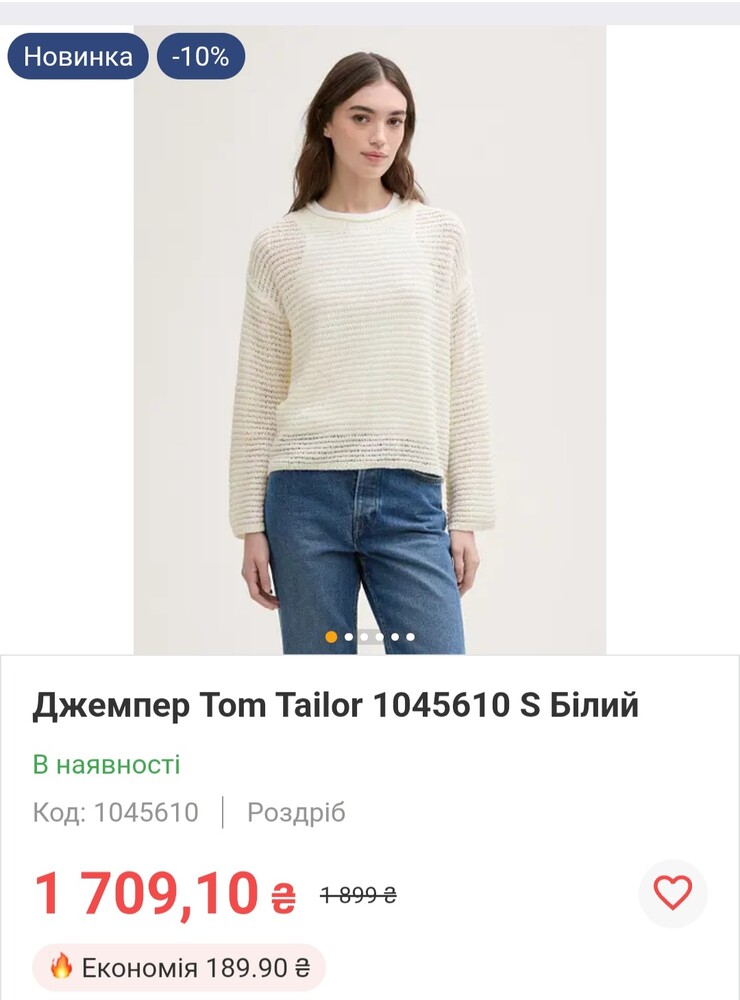The image size is (740, 1000).
Task: Jump to the second photo via page dots
Action: [349, 637]
